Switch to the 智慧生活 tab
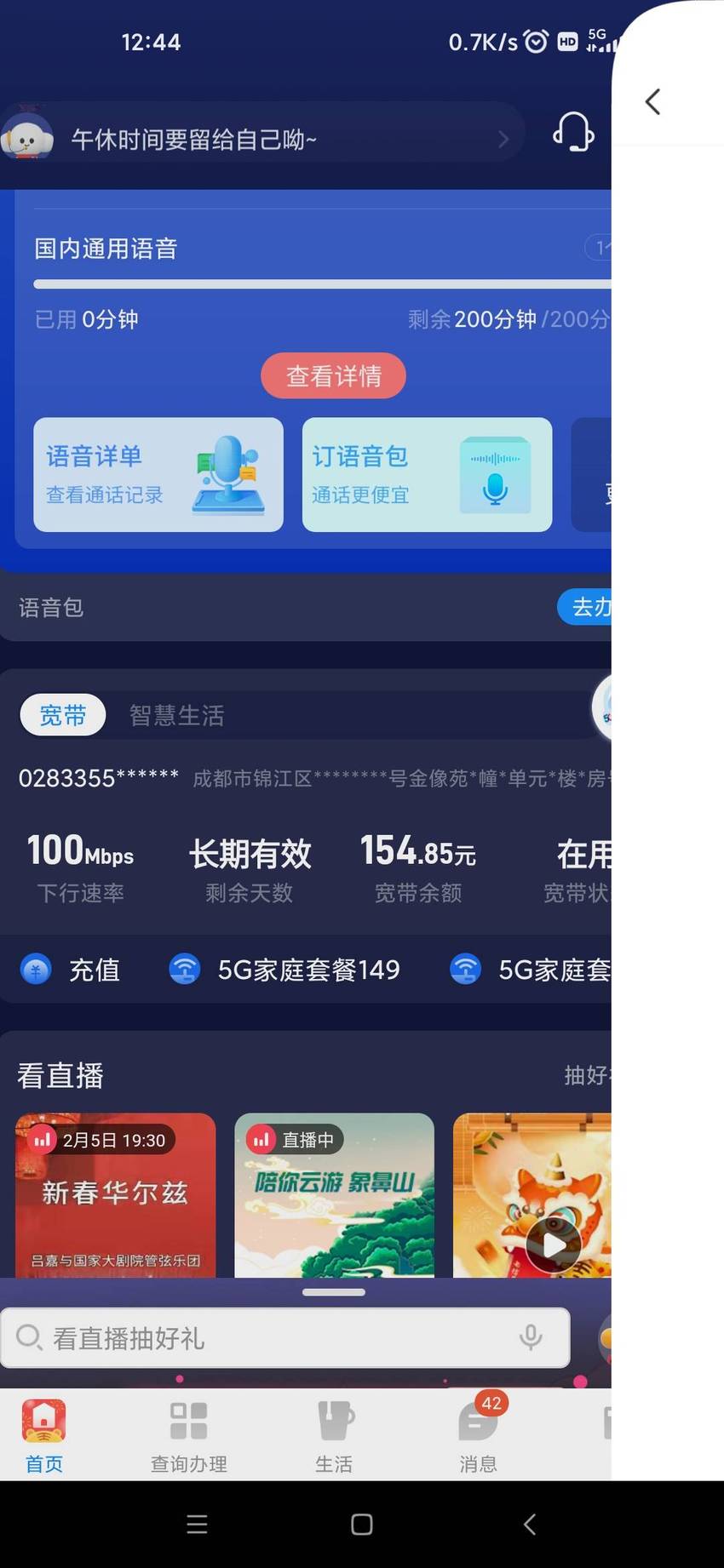Viewport: 724px width, 1568px height. point(176,715)
